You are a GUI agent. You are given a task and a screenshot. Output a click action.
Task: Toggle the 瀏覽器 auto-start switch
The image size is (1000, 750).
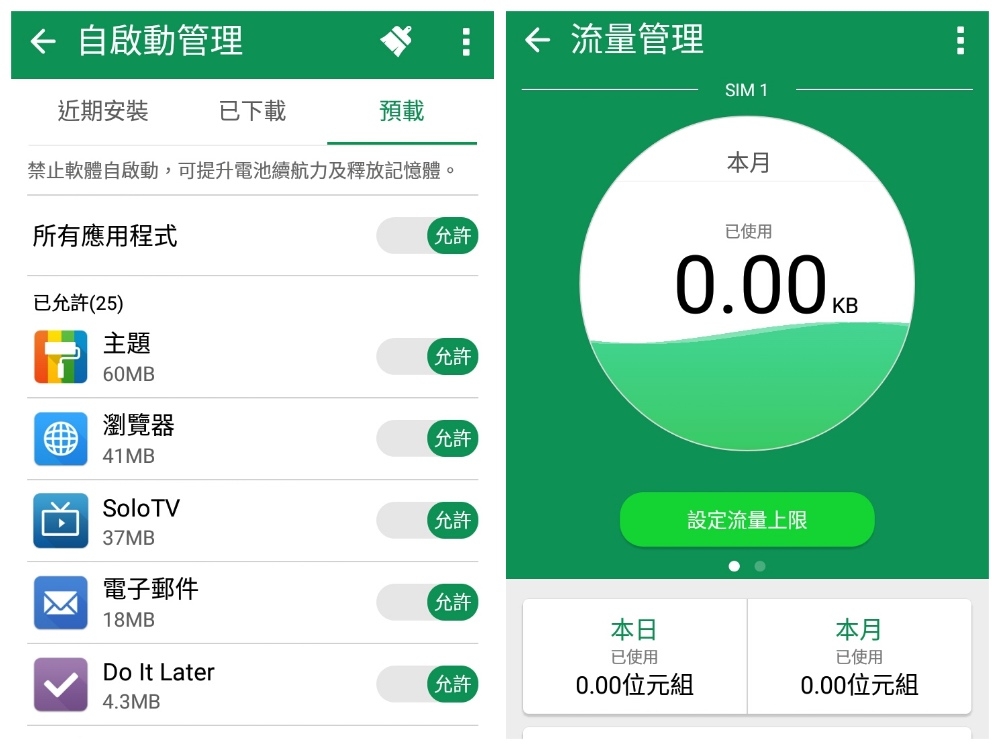[428, 439]
